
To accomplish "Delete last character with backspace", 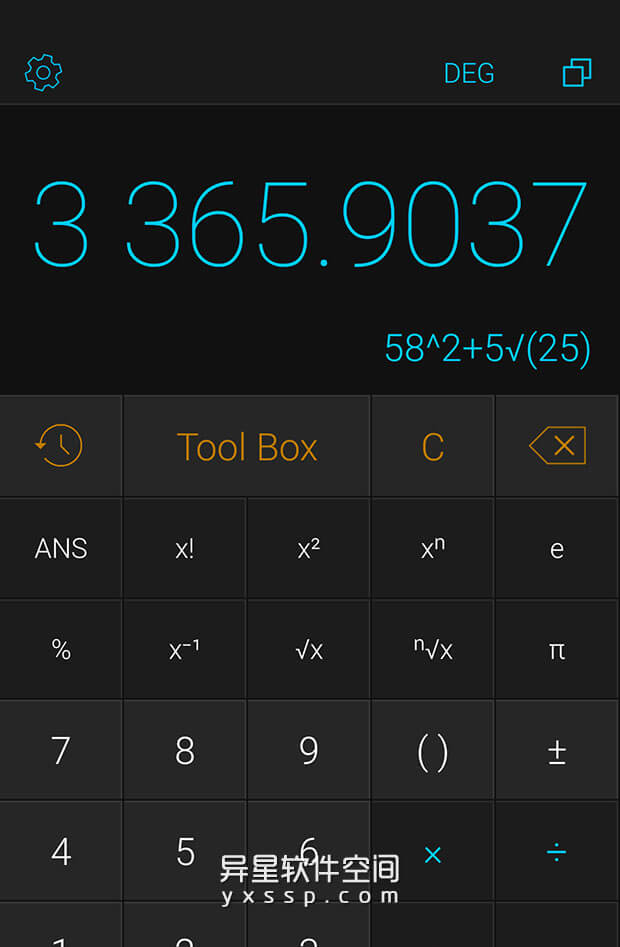I will (557, 446).
